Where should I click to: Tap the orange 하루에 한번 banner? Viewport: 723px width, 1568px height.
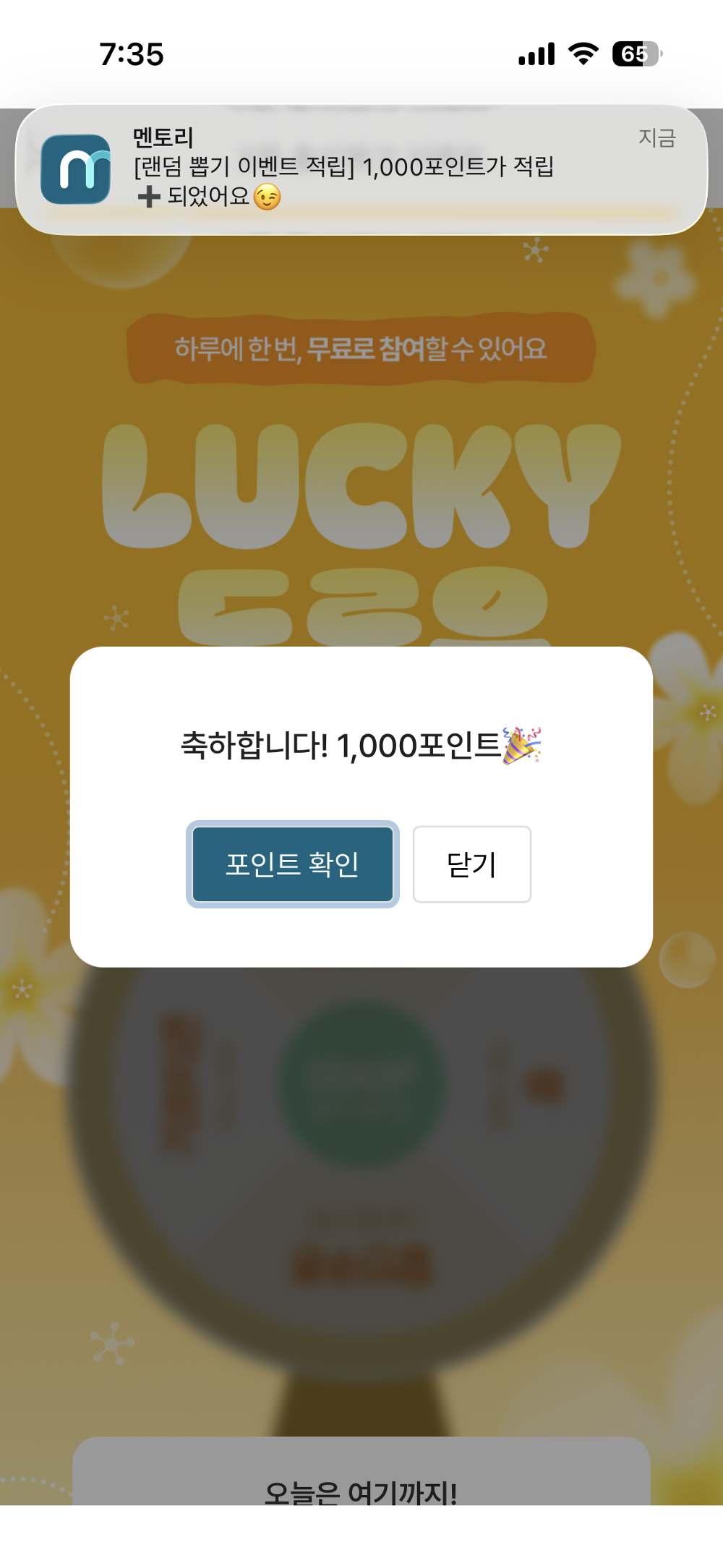361,347
